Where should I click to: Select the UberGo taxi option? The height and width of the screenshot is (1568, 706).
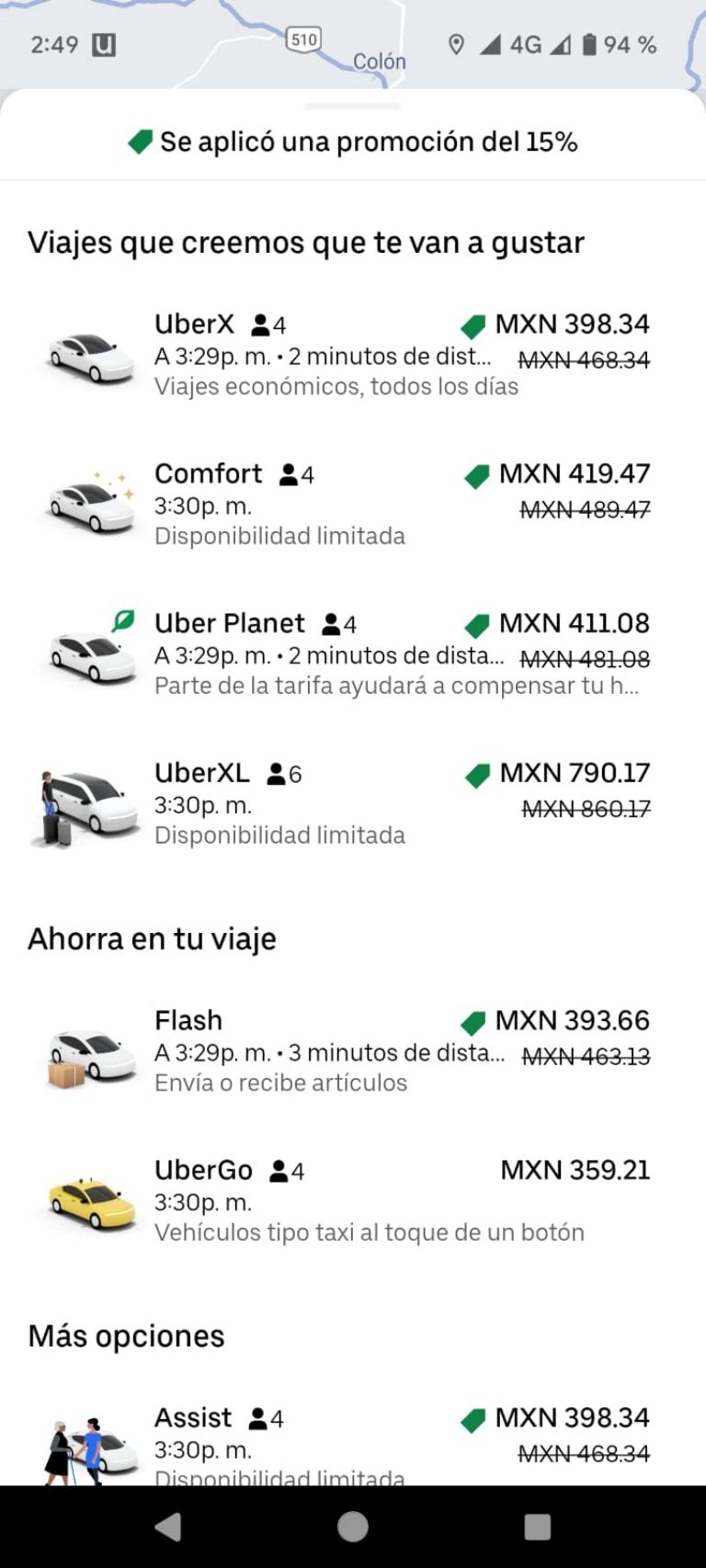353,1200
